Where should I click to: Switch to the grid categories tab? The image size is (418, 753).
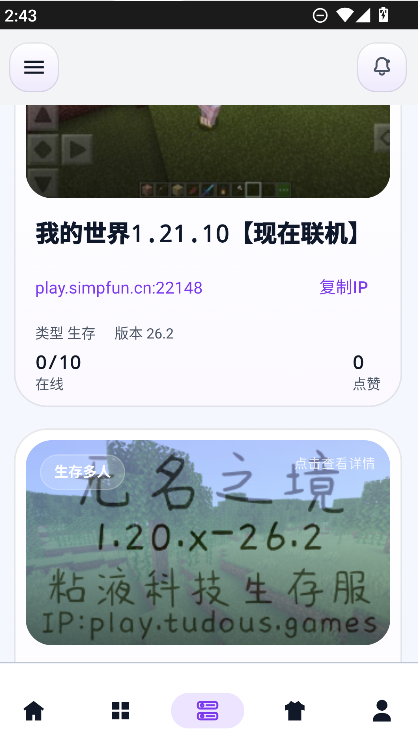click(x=121, y=711)
